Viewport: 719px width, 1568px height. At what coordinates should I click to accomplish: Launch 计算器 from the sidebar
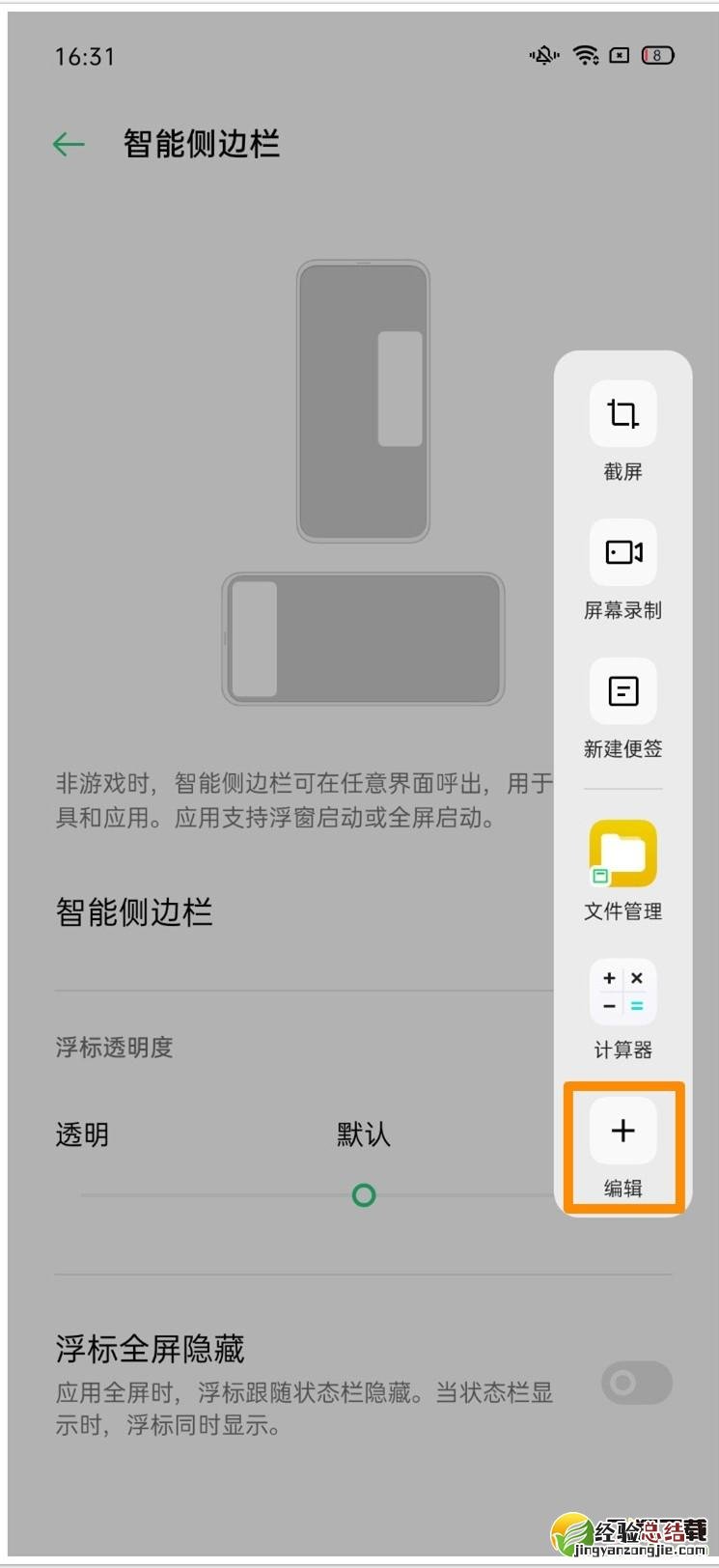point(622,993)
